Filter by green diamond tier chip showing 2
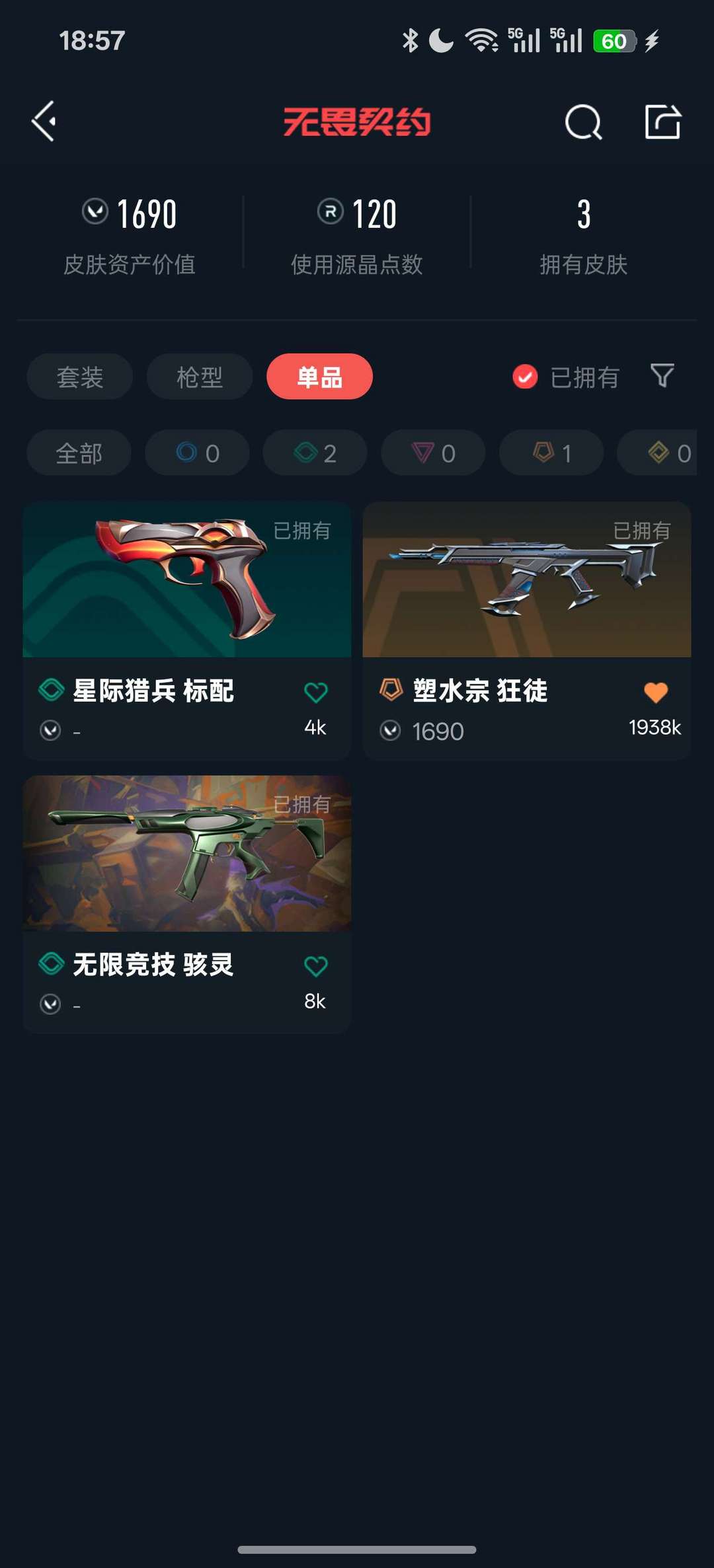The height and width of the screenshot is (1568, 714). [x=315, y=453]
